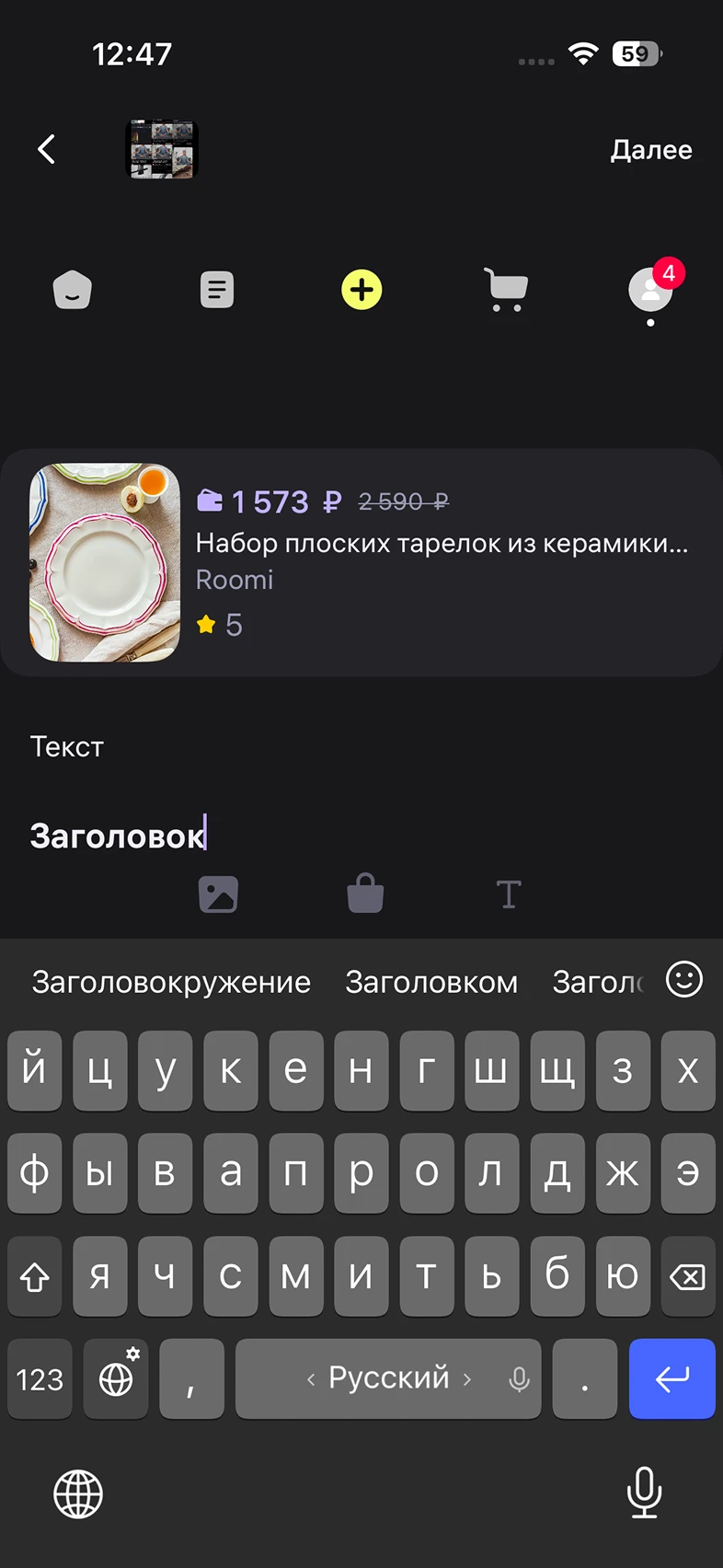Delete a character with backspace key

[x=687, y=1276]
